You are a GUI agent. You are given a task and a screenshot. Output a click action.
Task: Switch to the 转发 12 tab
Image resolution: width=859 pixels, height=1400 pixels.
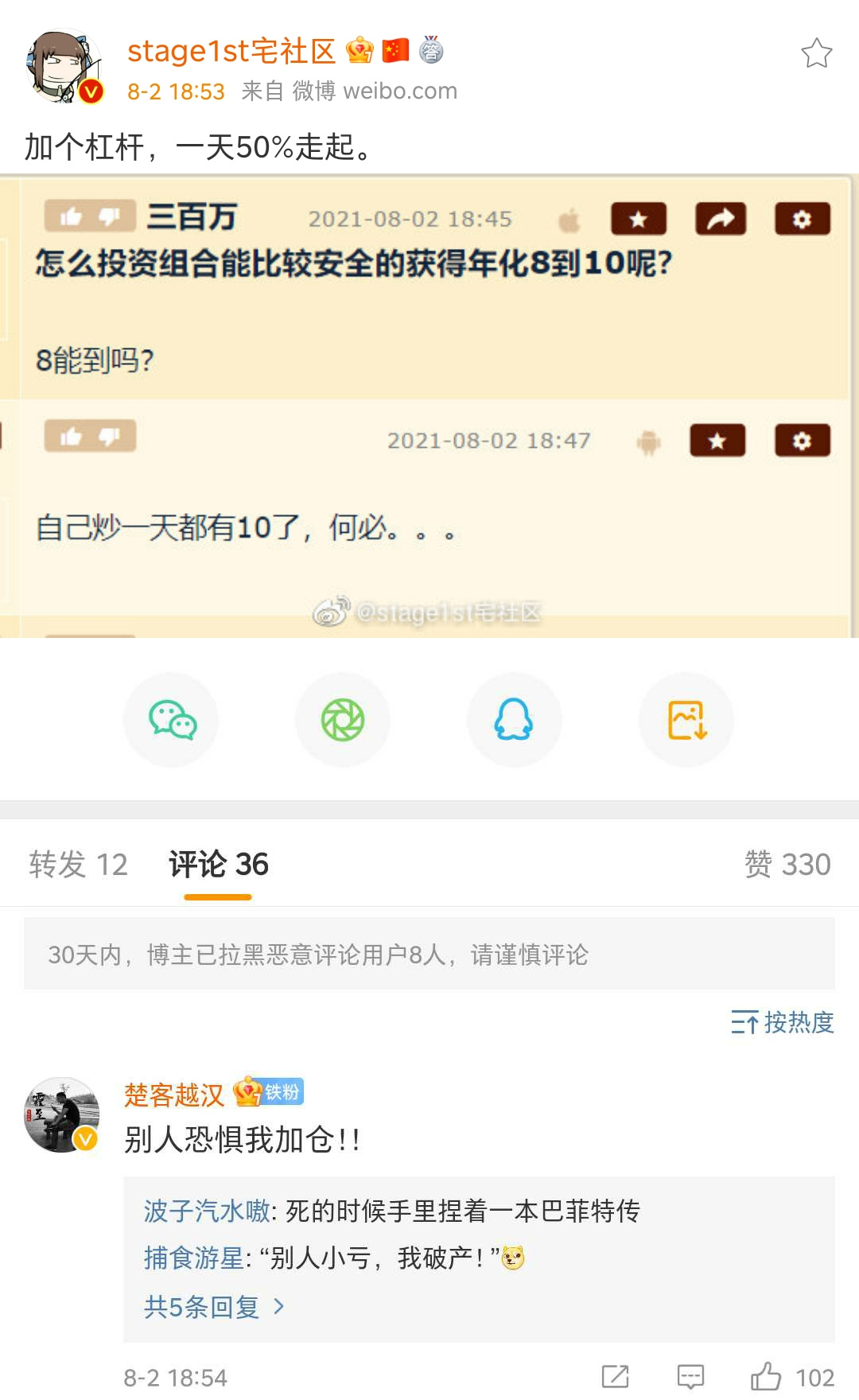[78, 864]
